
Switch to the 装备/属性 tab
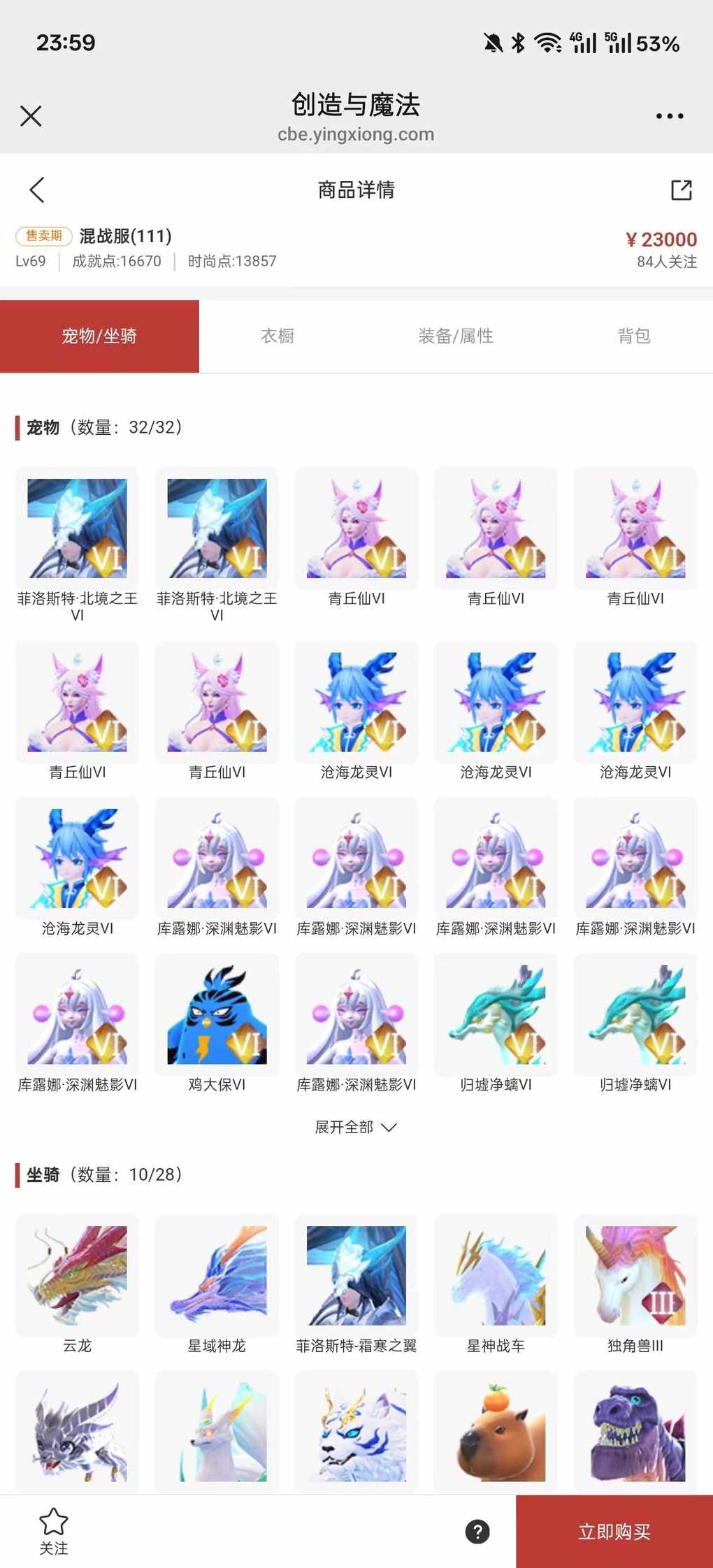456,336
